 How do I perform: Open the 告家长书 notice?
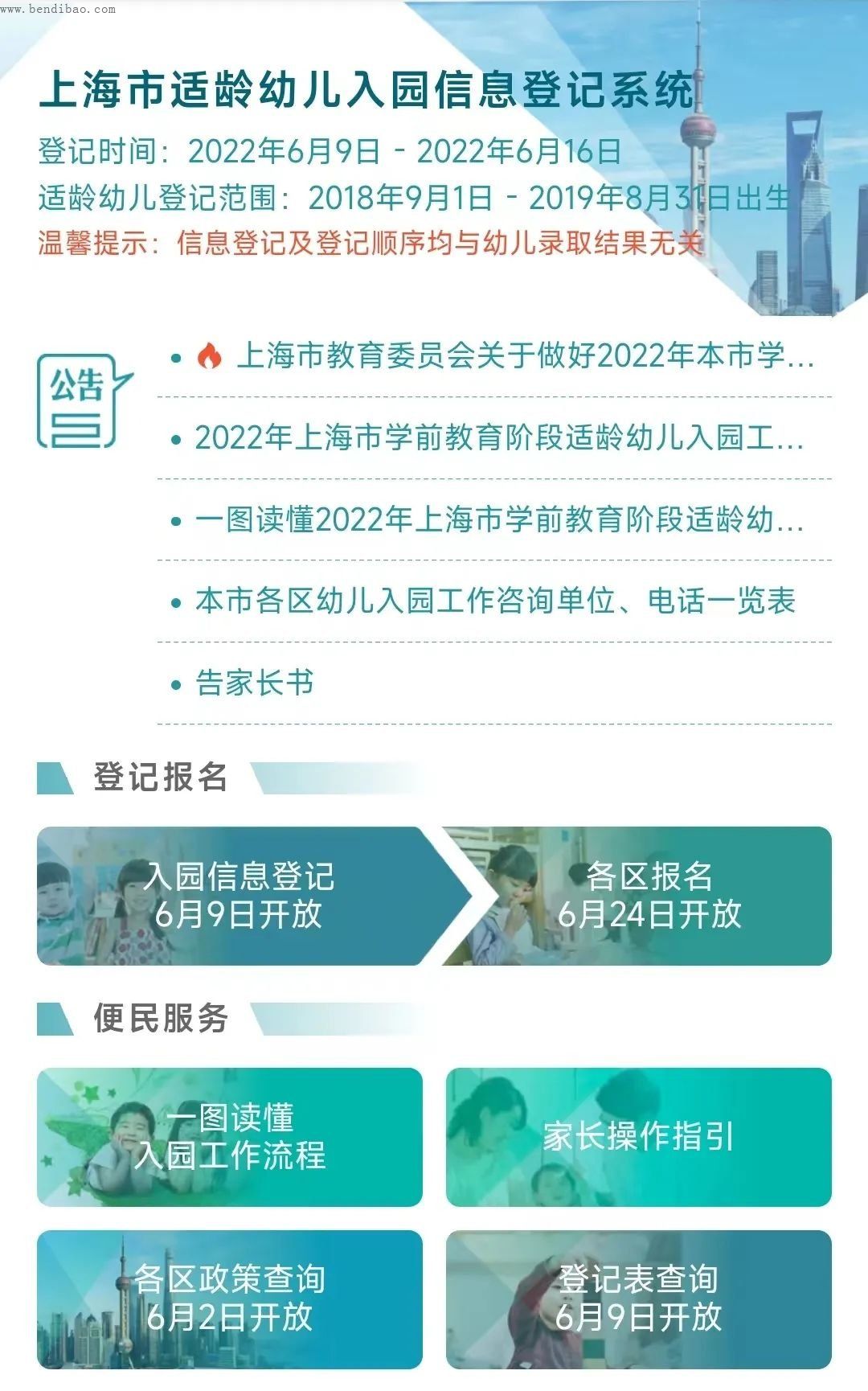(254, 683)
